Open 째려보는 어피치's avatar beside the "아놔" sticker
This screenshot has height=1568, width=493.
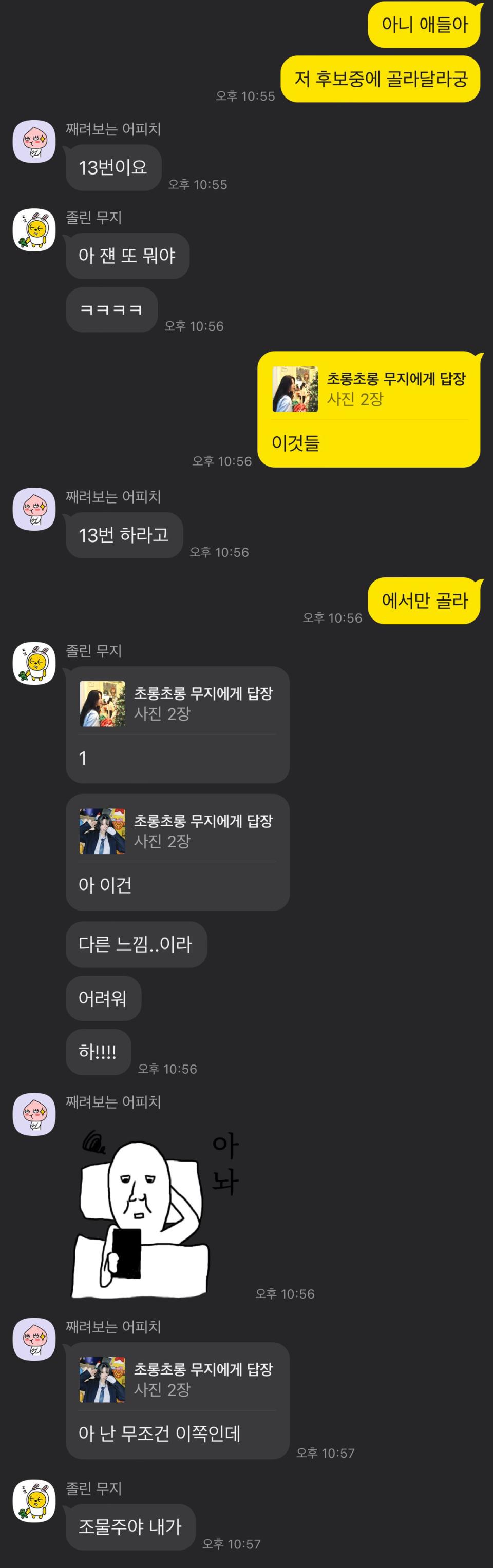(x=34, y=1114)
